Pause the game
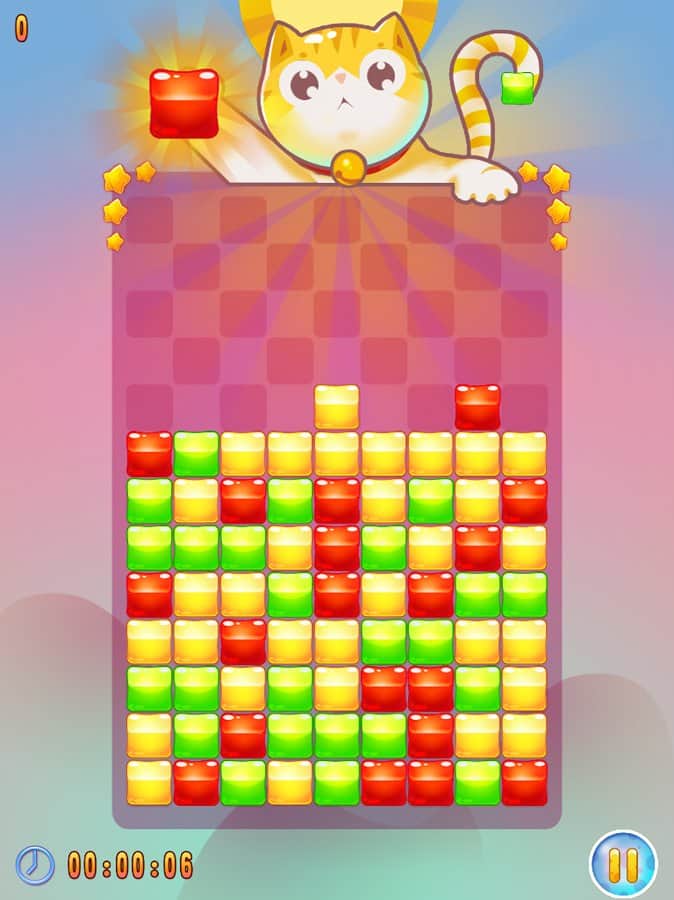Screen dimensions: 674x900 click(x=622, y=863)
